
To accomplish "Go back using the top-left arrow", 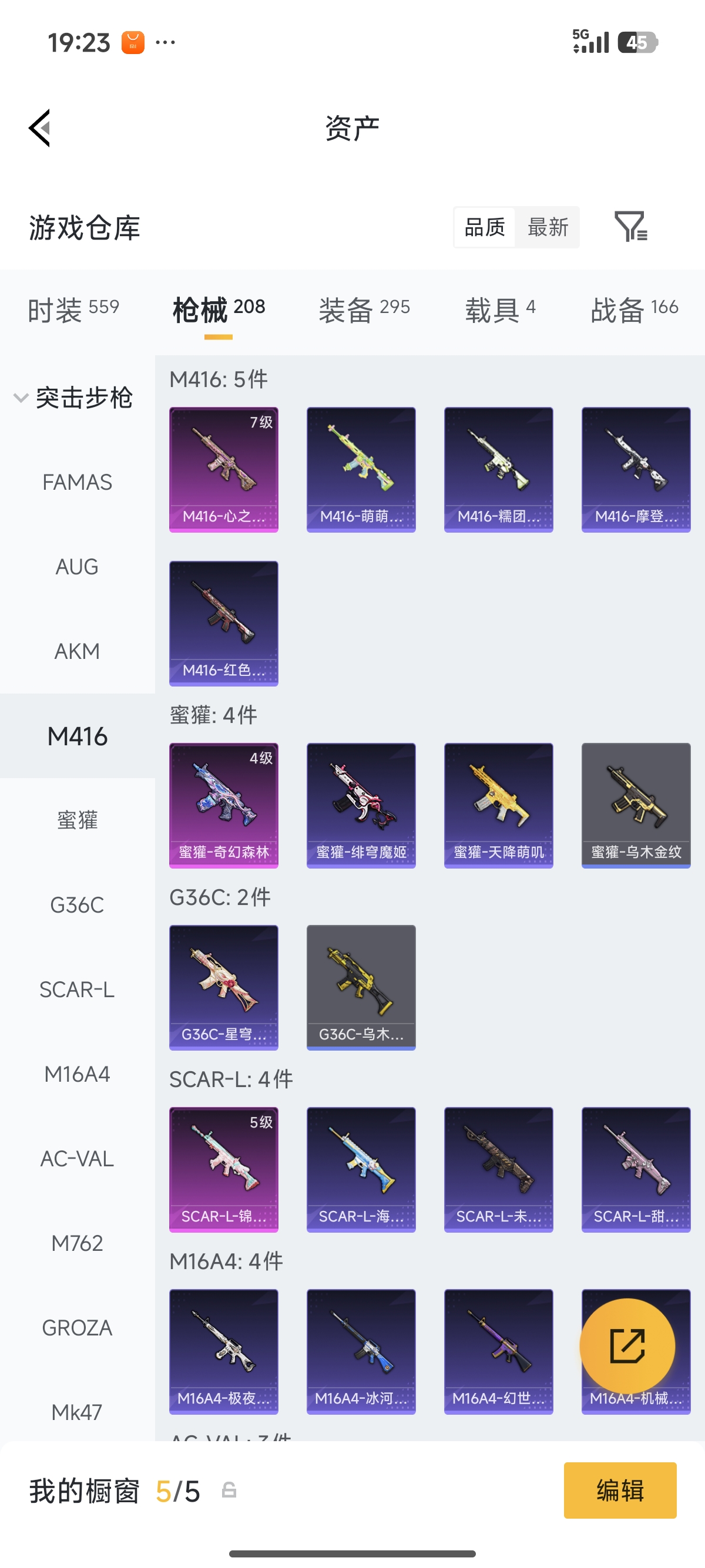I will click(39, 128).
